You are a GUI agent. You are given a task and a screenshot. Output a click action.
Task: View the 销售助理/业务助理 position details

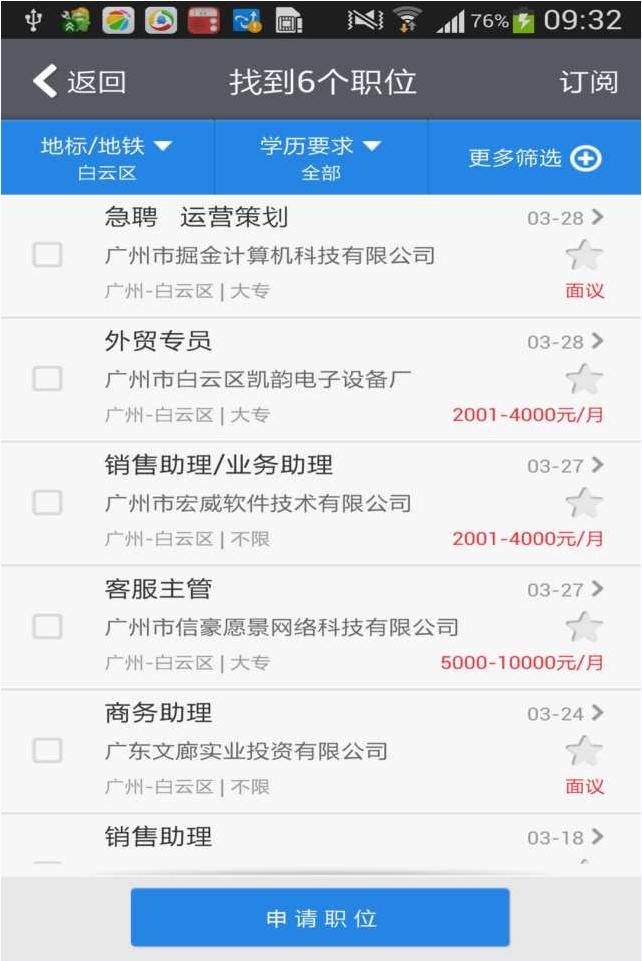(x=300, y=502)
